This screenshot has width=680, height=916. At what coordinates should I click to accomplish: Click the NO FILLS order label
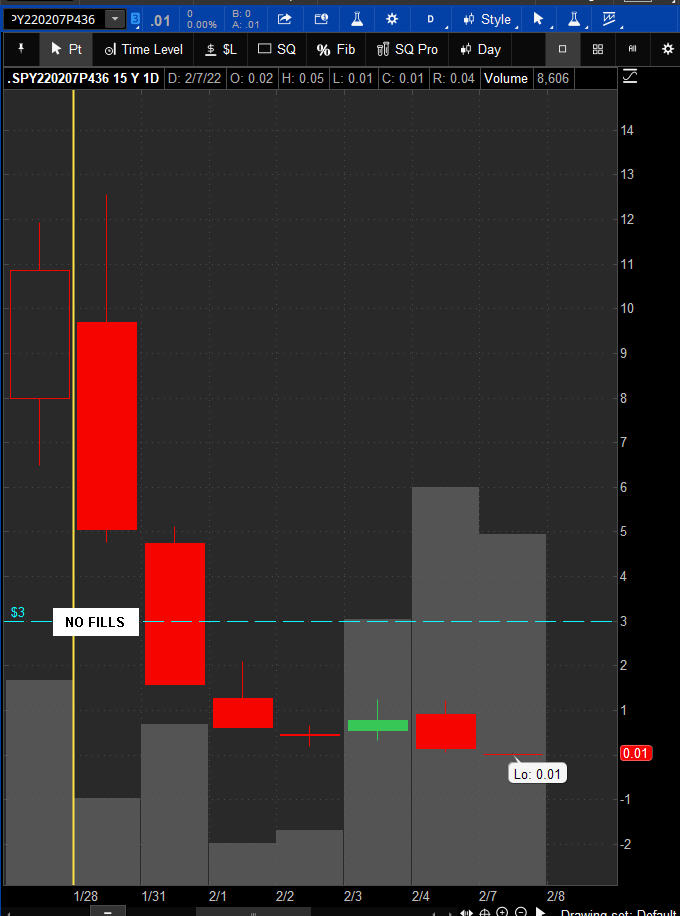point(95,622)
